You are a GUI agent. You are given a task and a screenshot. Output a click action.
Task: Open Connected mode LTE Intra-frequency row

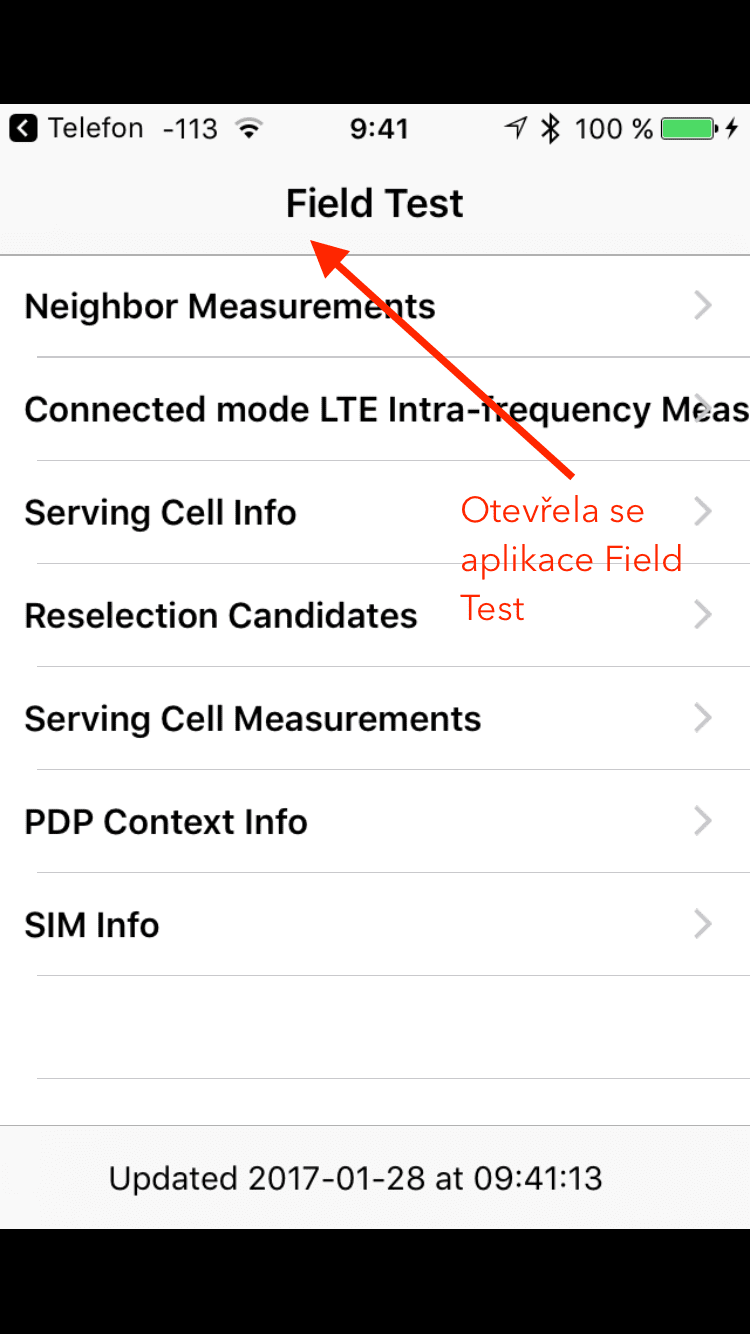pos(375,409)
